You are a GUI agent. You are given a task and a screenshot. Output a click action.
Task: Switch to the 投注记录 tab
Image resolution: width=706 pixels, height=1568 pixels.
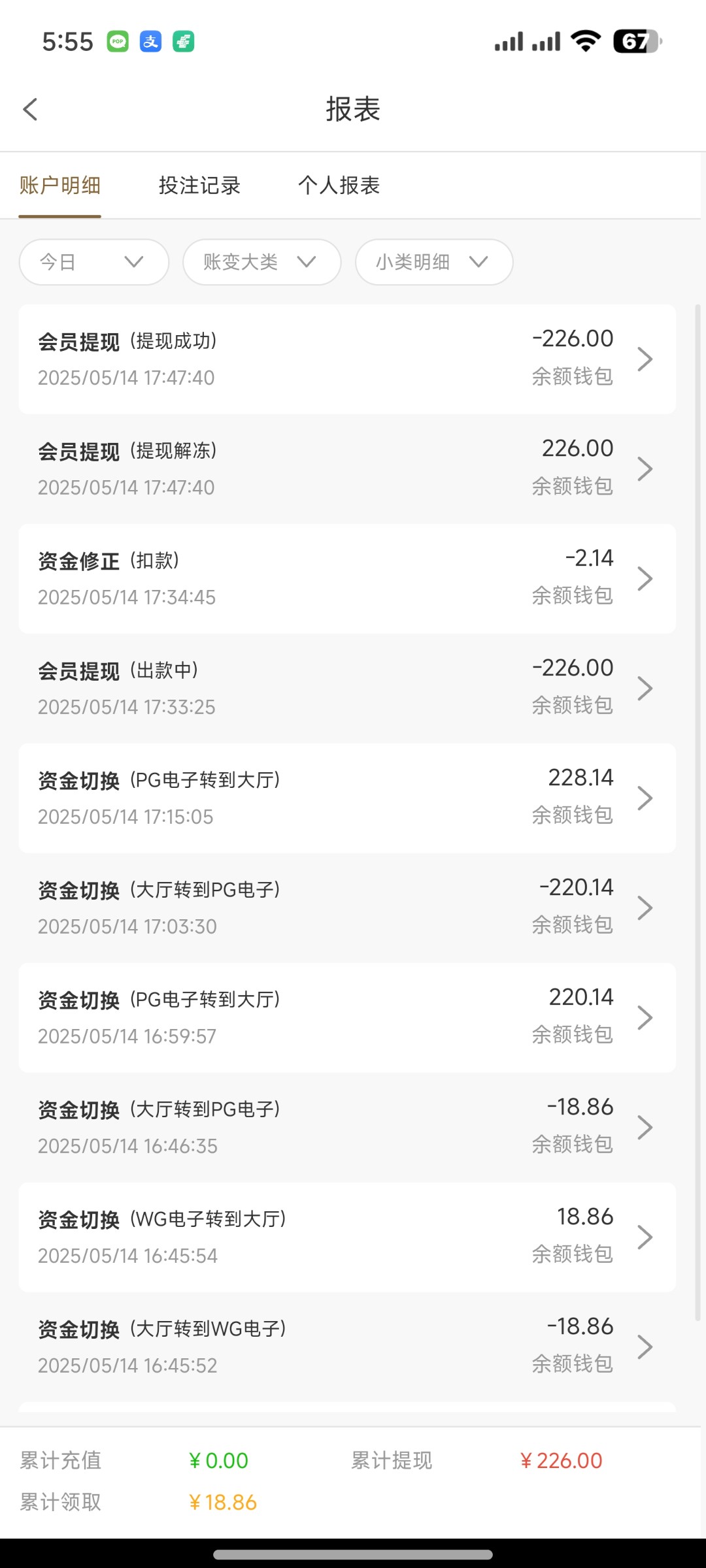click(199, 186)
